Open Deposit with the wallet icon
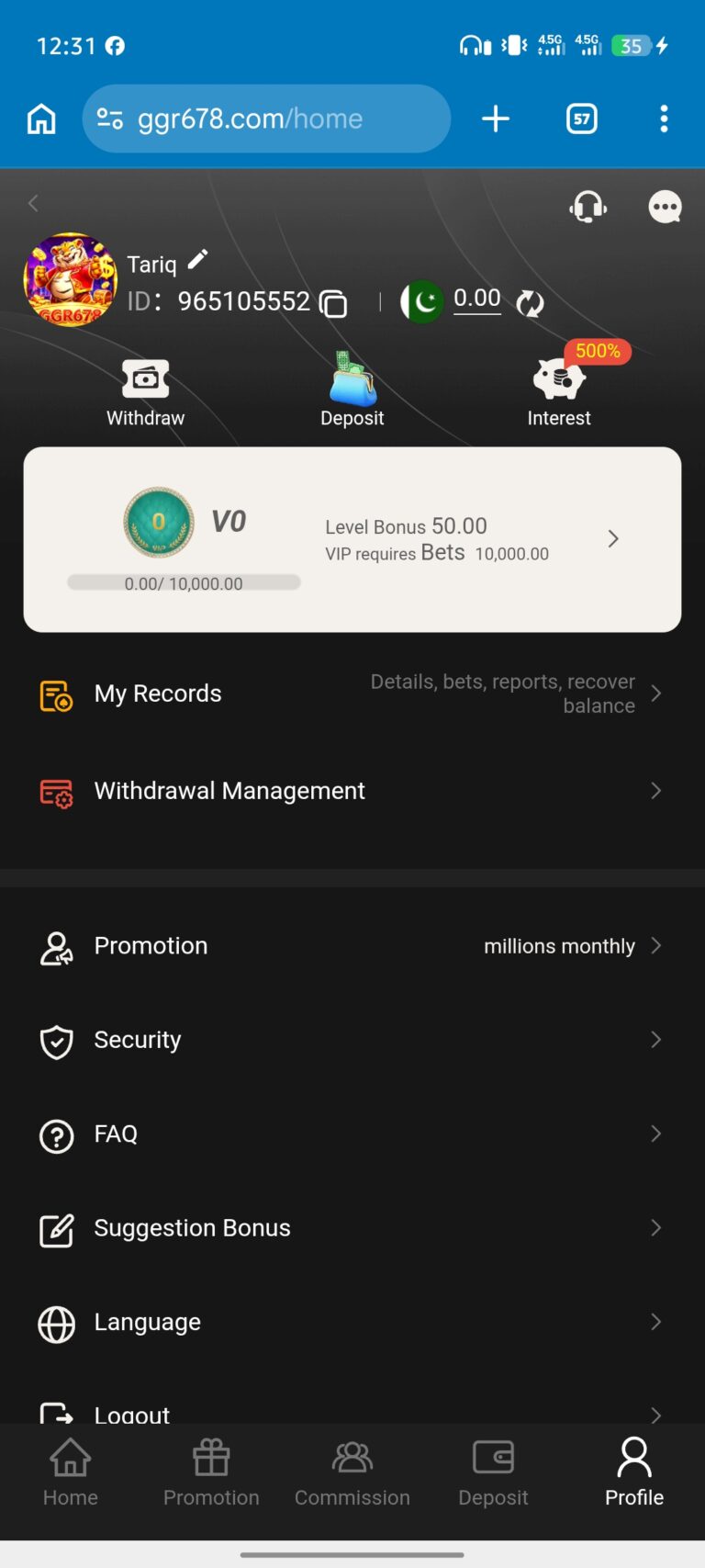This screenshot has width=705, height=1568. click(352, 390)
